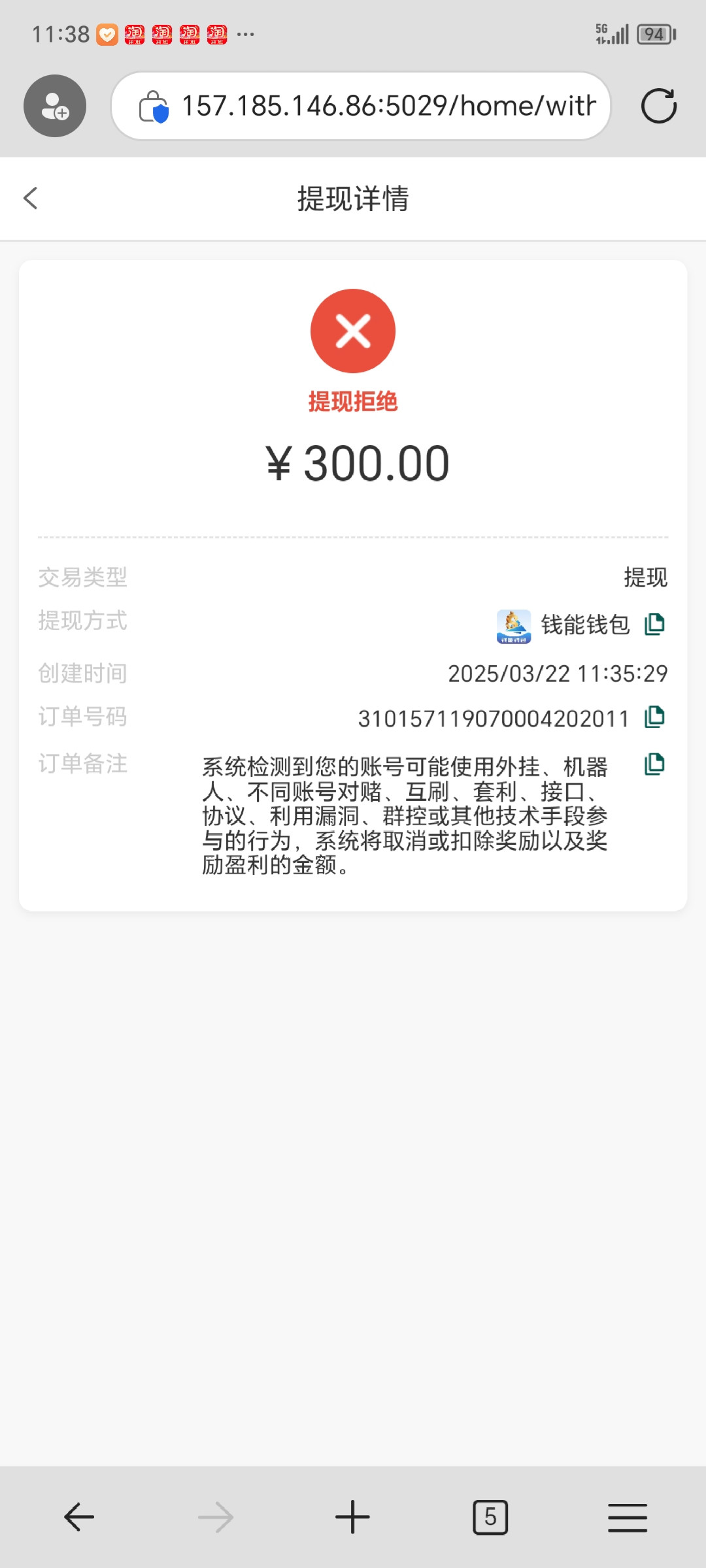Screen dimensions: 706x1568
Task: Copy the 订单备注 remark text
Action: click(x=654, y=764)
